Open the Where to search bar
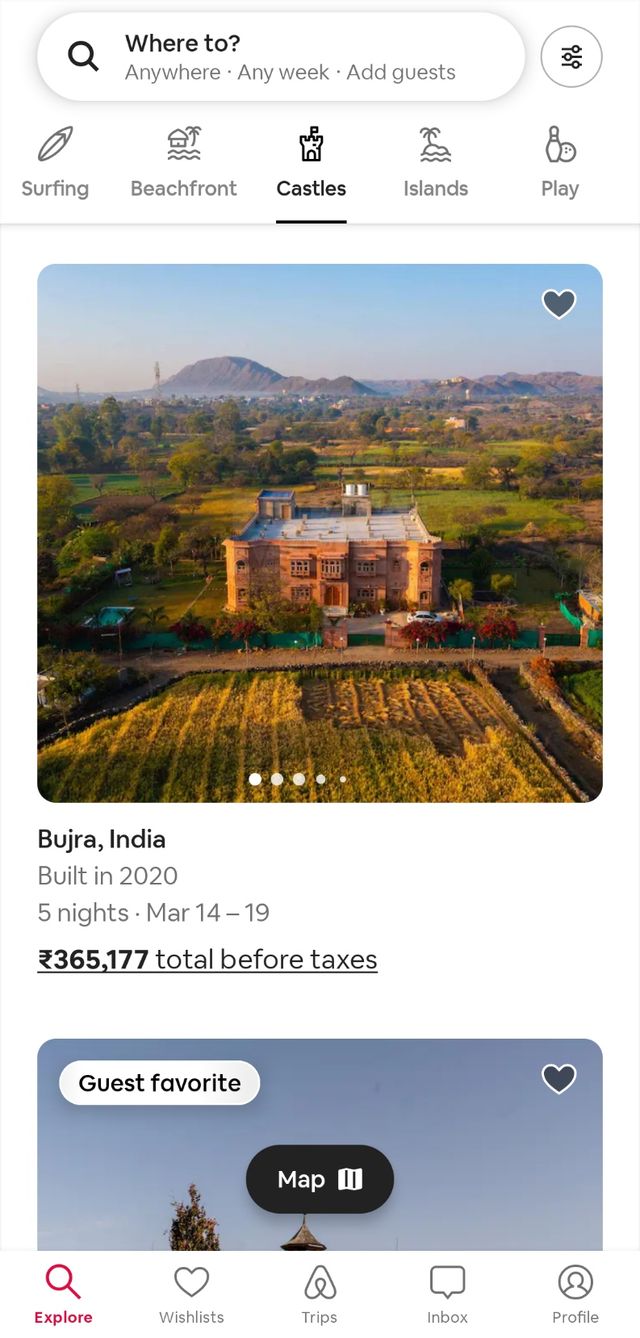The image size is (640, 1338). (280, 57)
